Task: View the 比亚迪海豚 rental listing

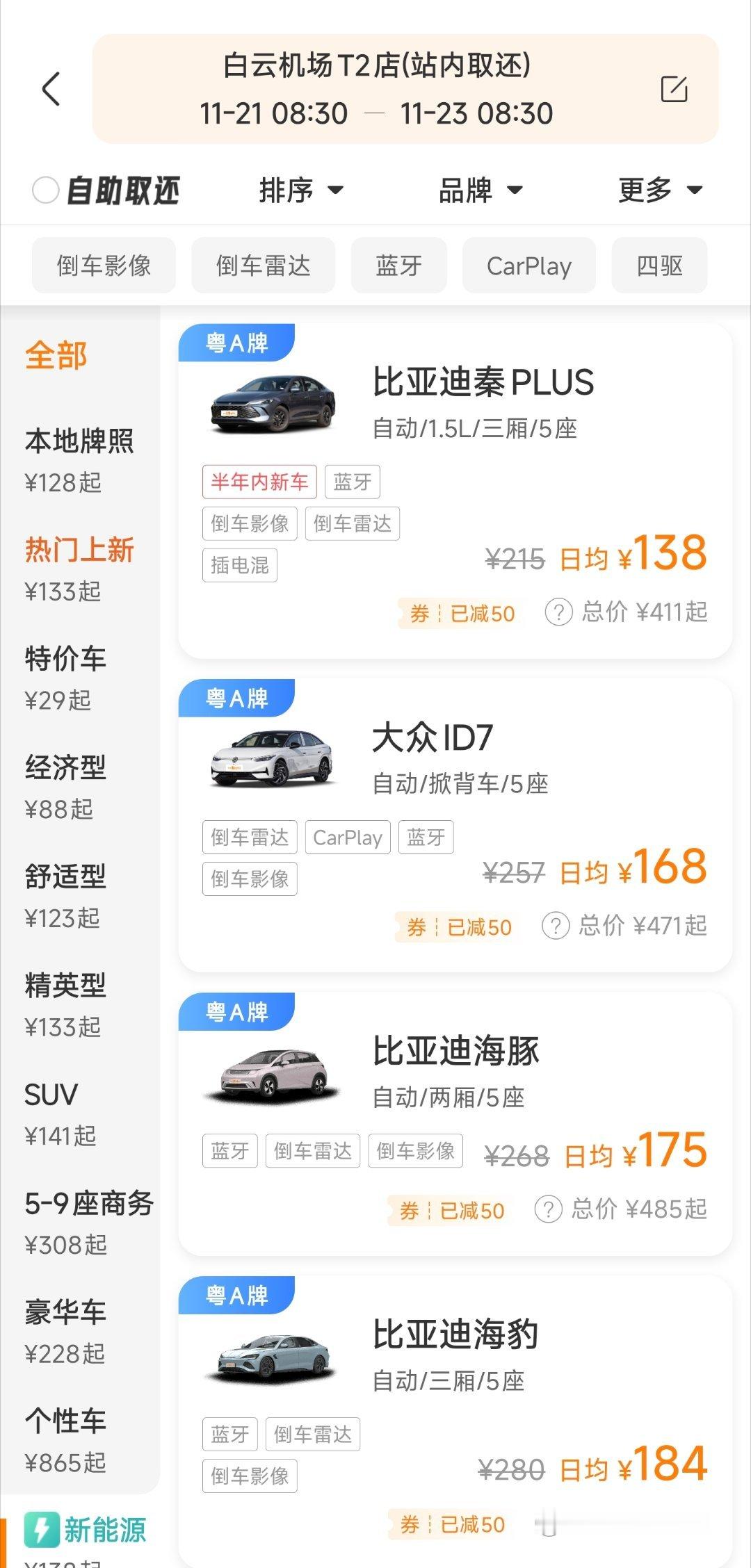Action: pos(455,1051)
